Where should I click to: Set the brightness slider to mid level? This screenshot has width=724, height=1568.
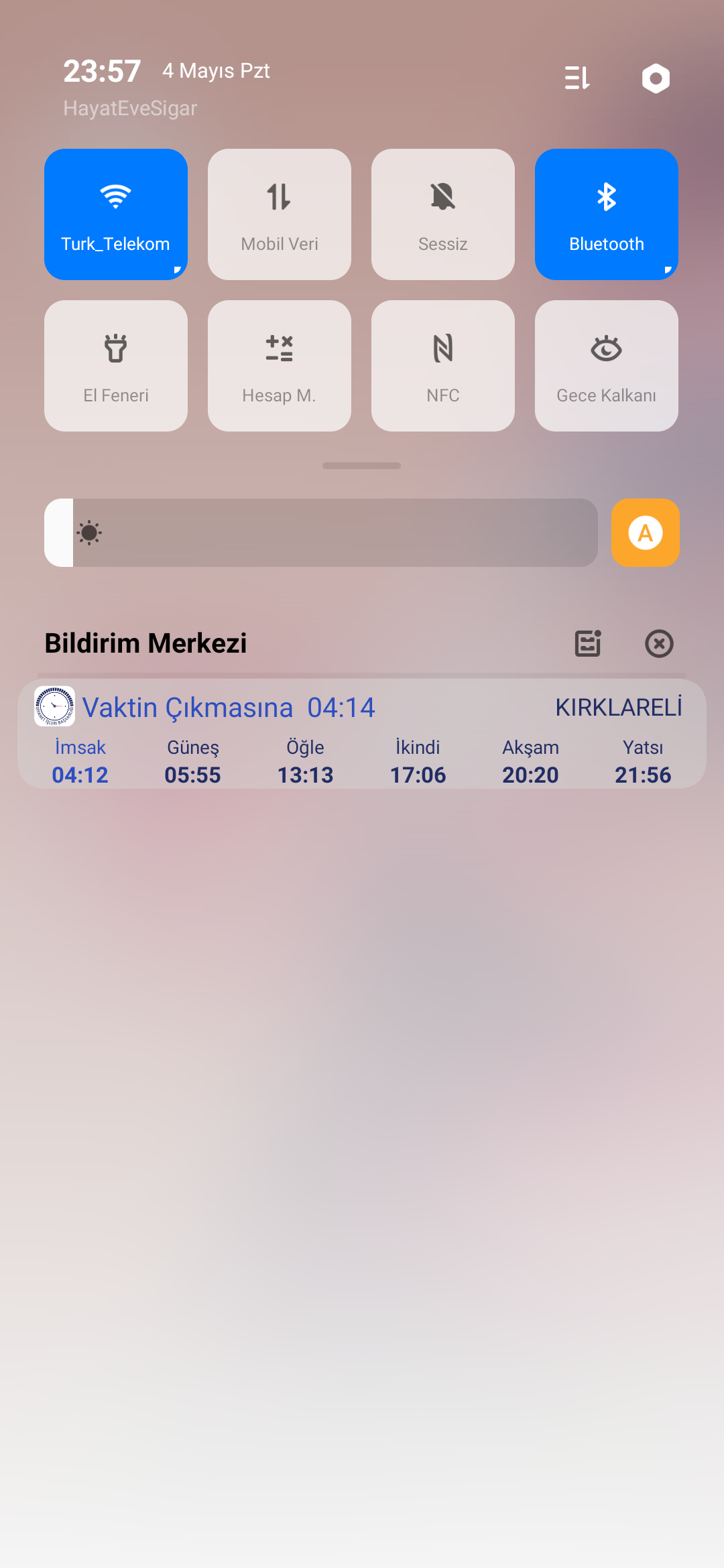tap(321, 533)
